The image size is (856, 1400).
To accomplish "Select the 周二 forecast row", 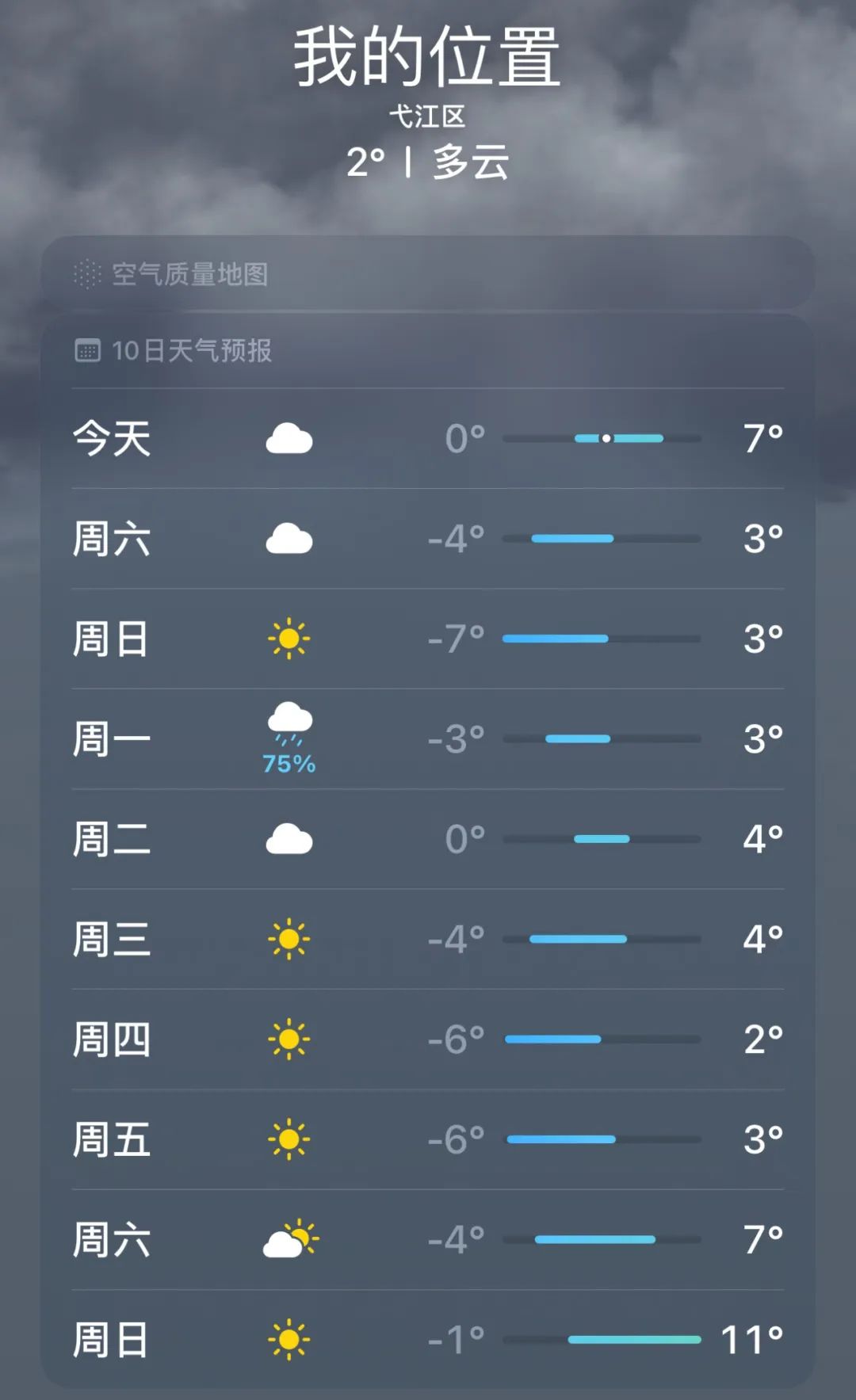I will (x=428, y=839).
